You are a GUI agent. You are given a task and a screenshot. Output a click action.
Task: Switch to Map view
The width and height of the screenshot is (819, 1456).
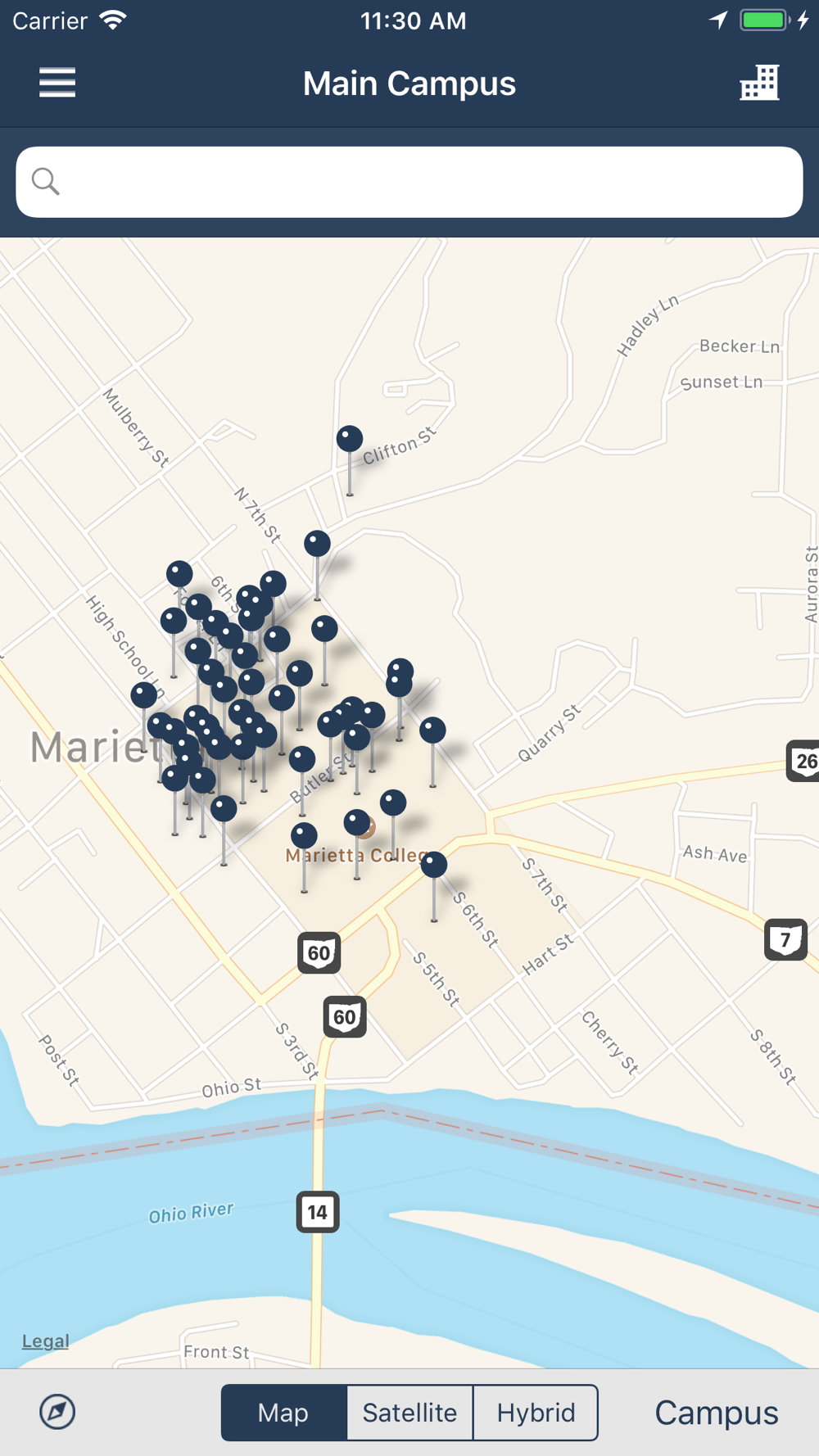(283, 1413)
